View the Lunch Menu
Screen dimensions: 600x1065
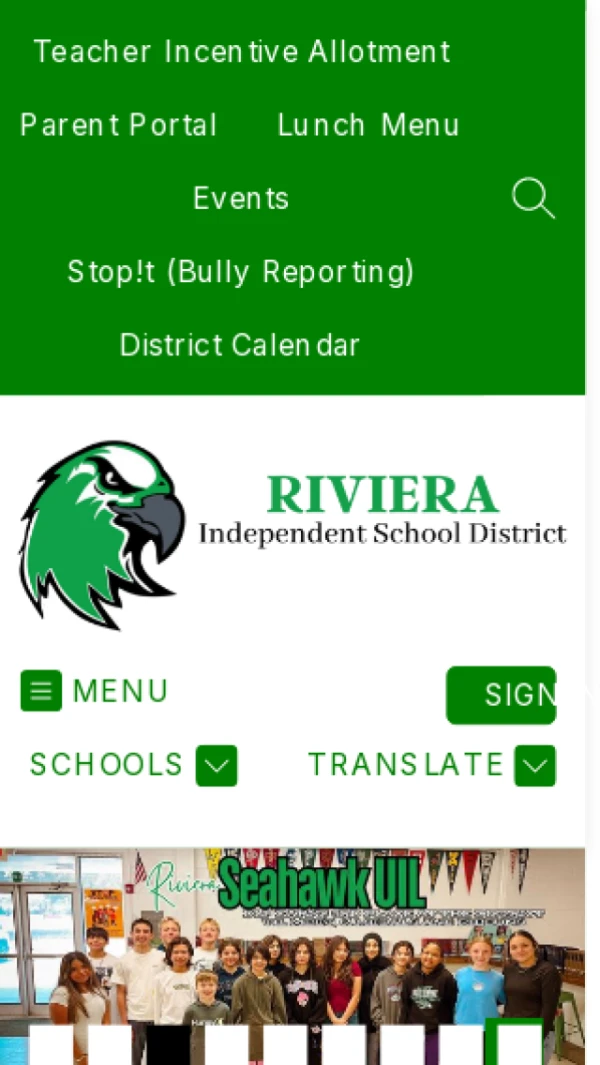368,125
